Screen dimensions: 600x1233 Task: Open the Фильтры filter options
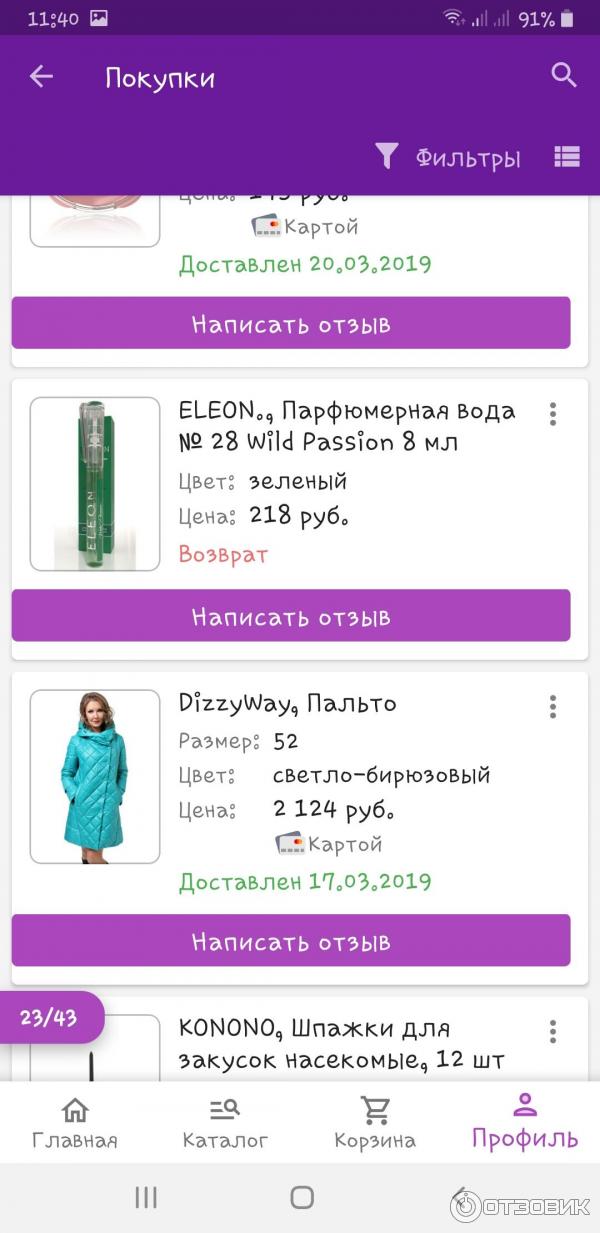click(x=448, y=158)
